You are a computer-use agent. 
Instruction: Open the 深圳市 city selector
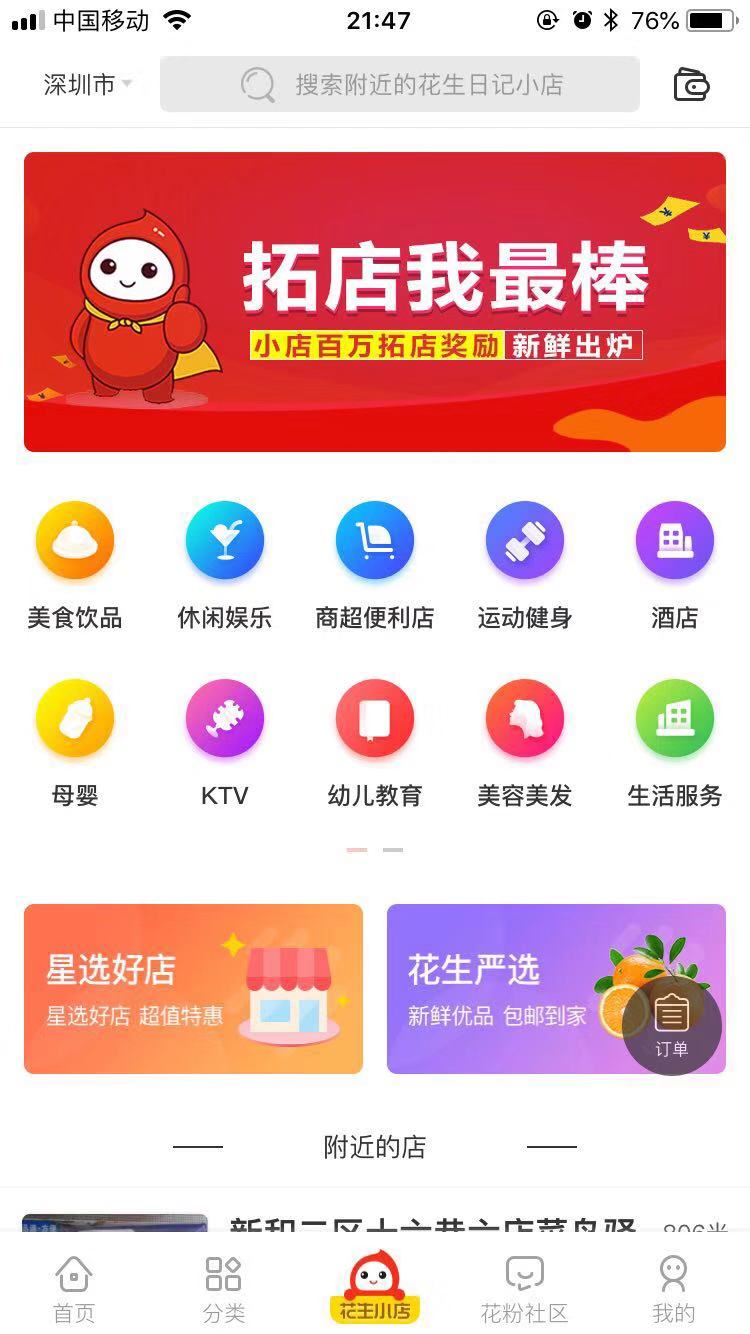(88, 85)
